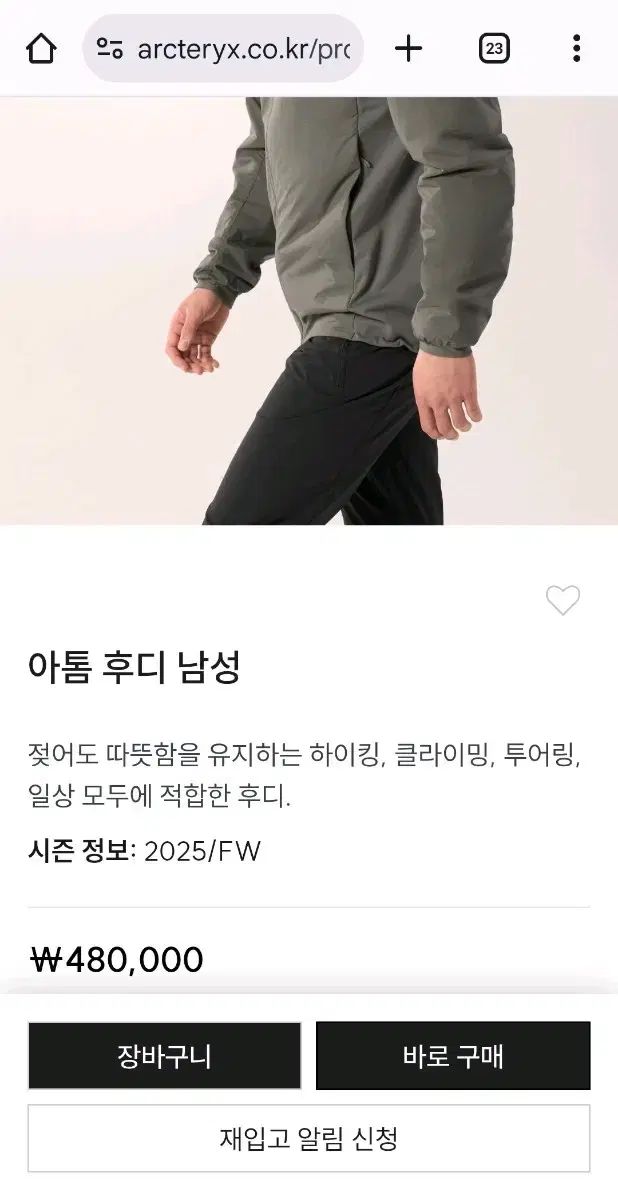Request restock alert via 재입고 알림 신청
The image size is (618, 1200).
coord(309,1138)
